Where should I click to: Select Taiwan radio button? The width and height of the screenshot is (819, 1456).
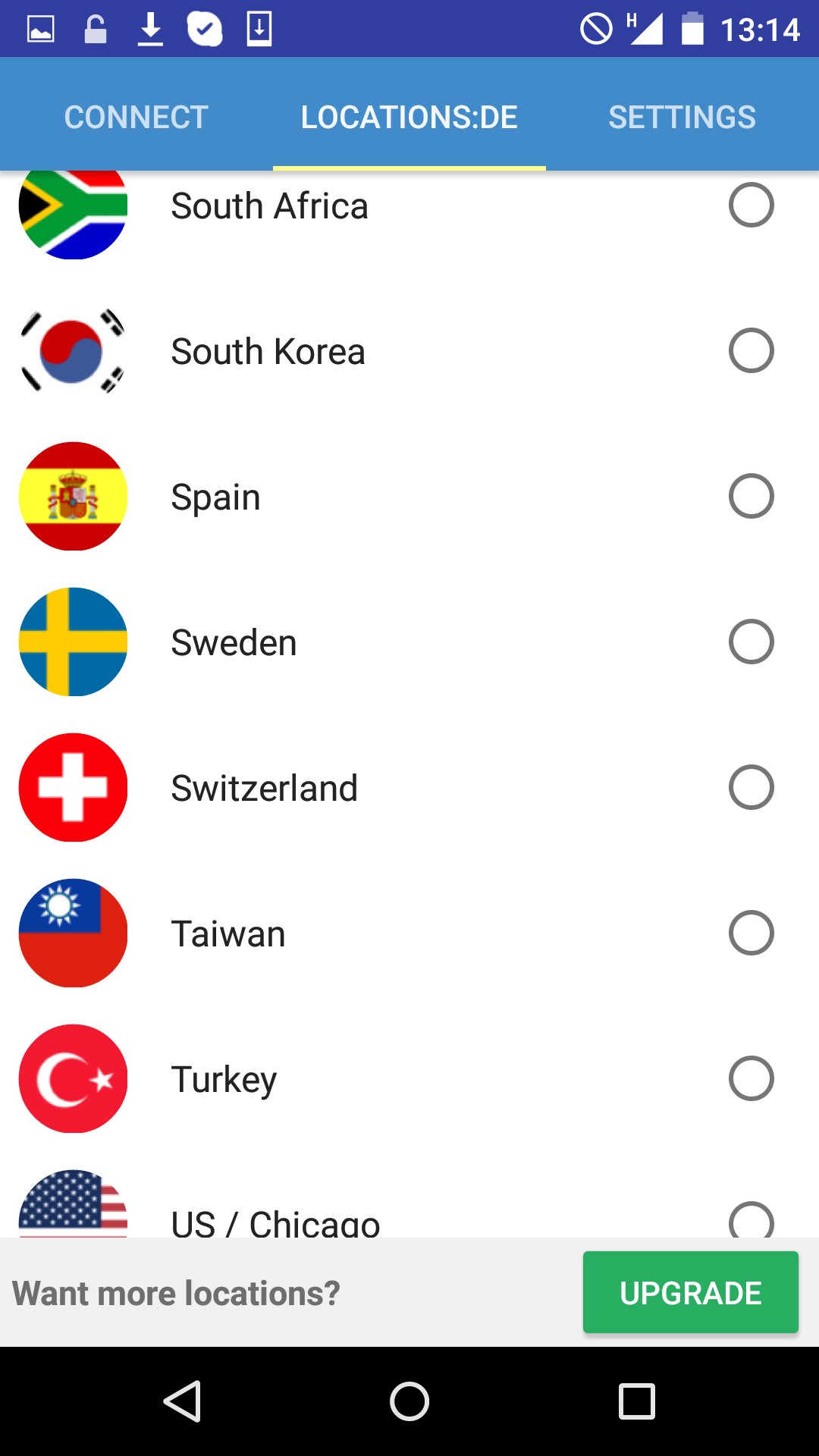[751, 933]
